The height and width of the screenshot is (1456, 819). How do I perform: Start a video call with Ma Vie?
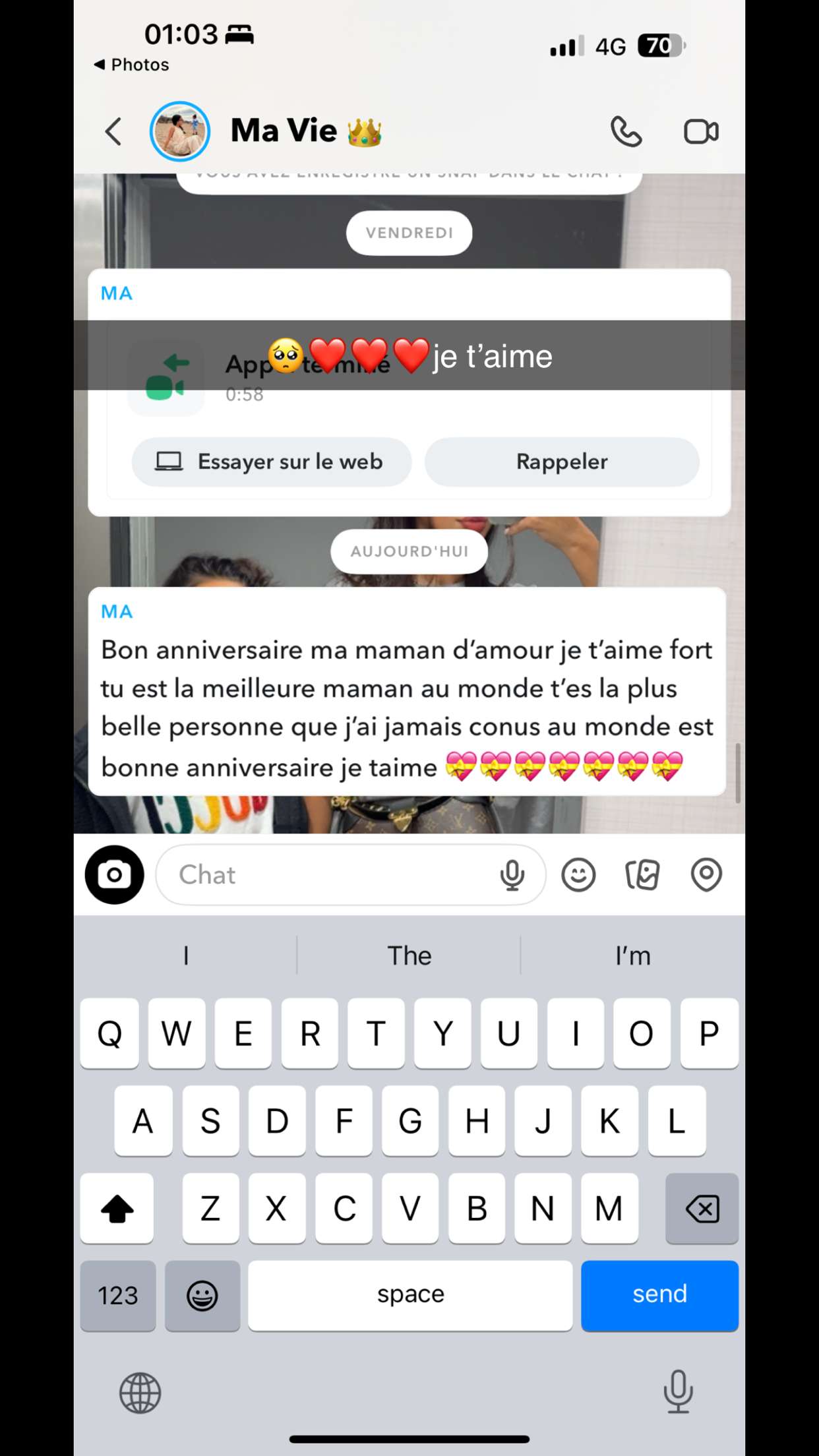pos(701,131)
